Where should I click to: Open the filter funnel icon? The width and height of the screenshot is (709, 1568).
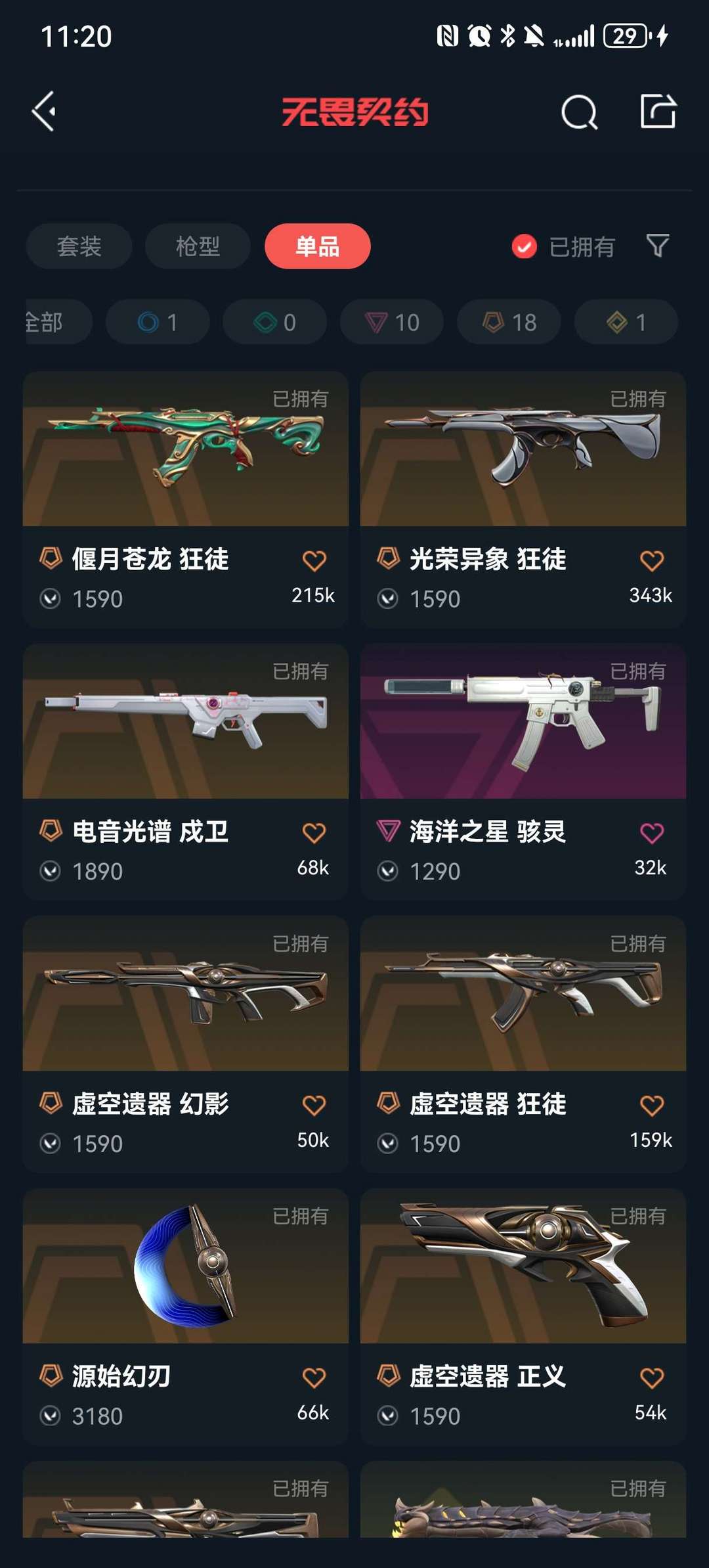tap(658, 246)
